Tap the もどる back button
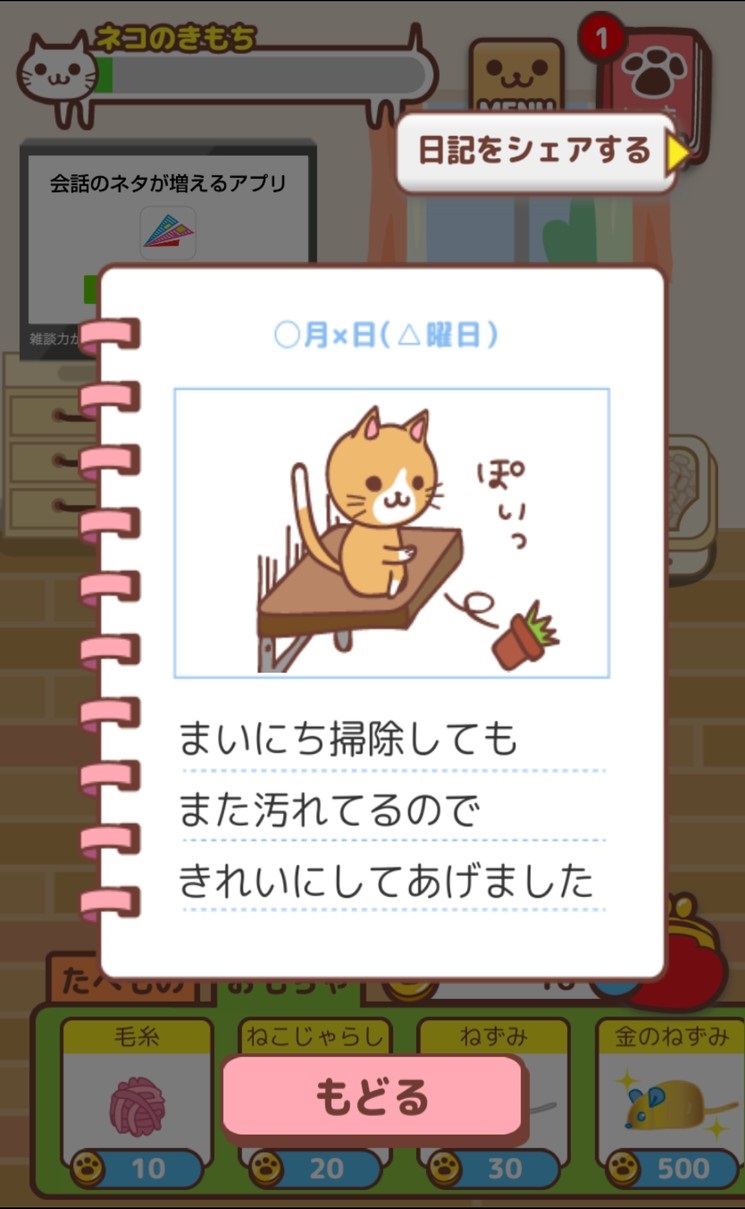This screenshot has width=745, height=1209. click(373, 1098)
